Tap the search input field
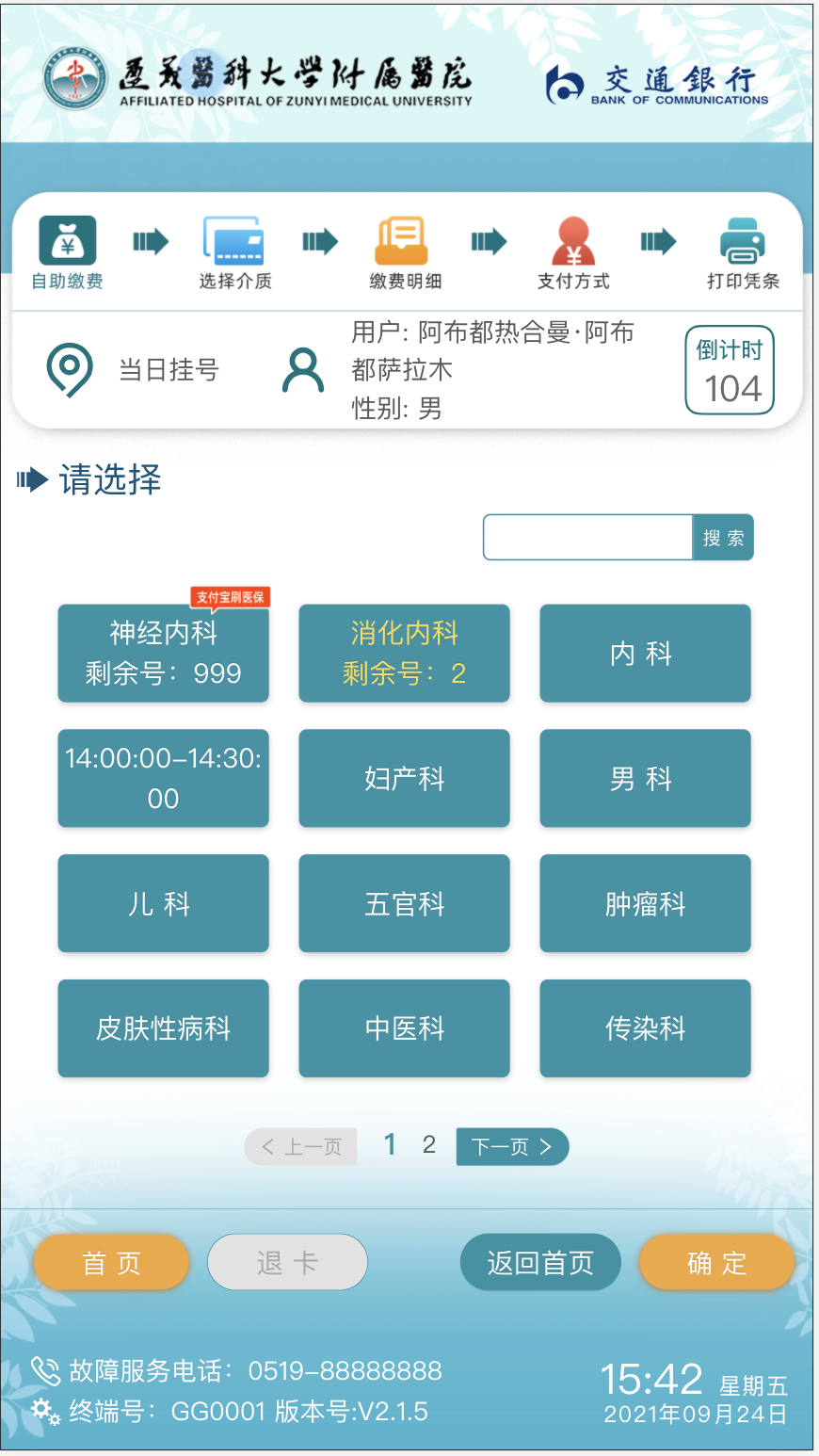 [588, 538]
